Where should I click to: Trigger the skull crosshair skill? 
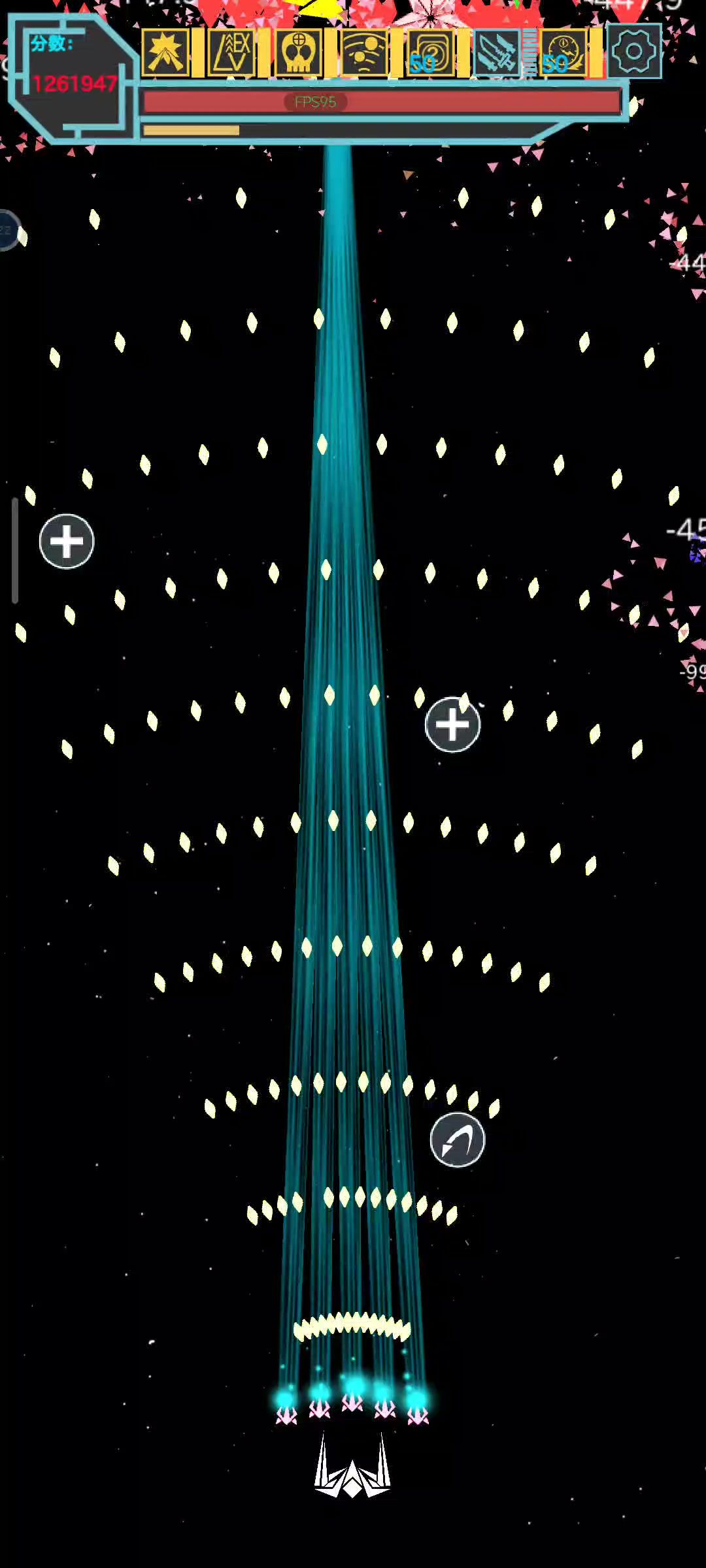coord(298,52)
